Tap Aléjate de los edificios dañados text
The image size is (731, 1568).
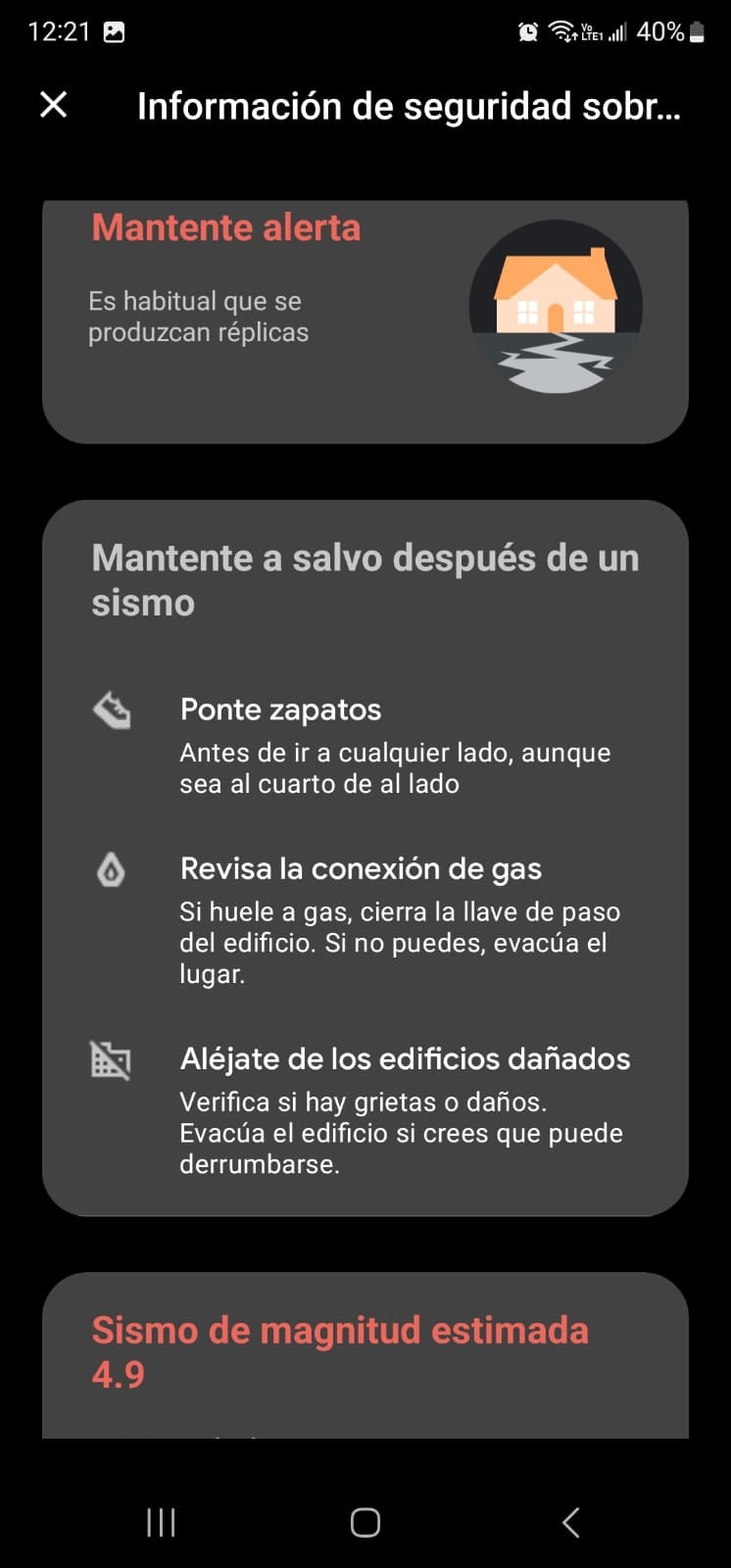click(x=405, y=1059)
